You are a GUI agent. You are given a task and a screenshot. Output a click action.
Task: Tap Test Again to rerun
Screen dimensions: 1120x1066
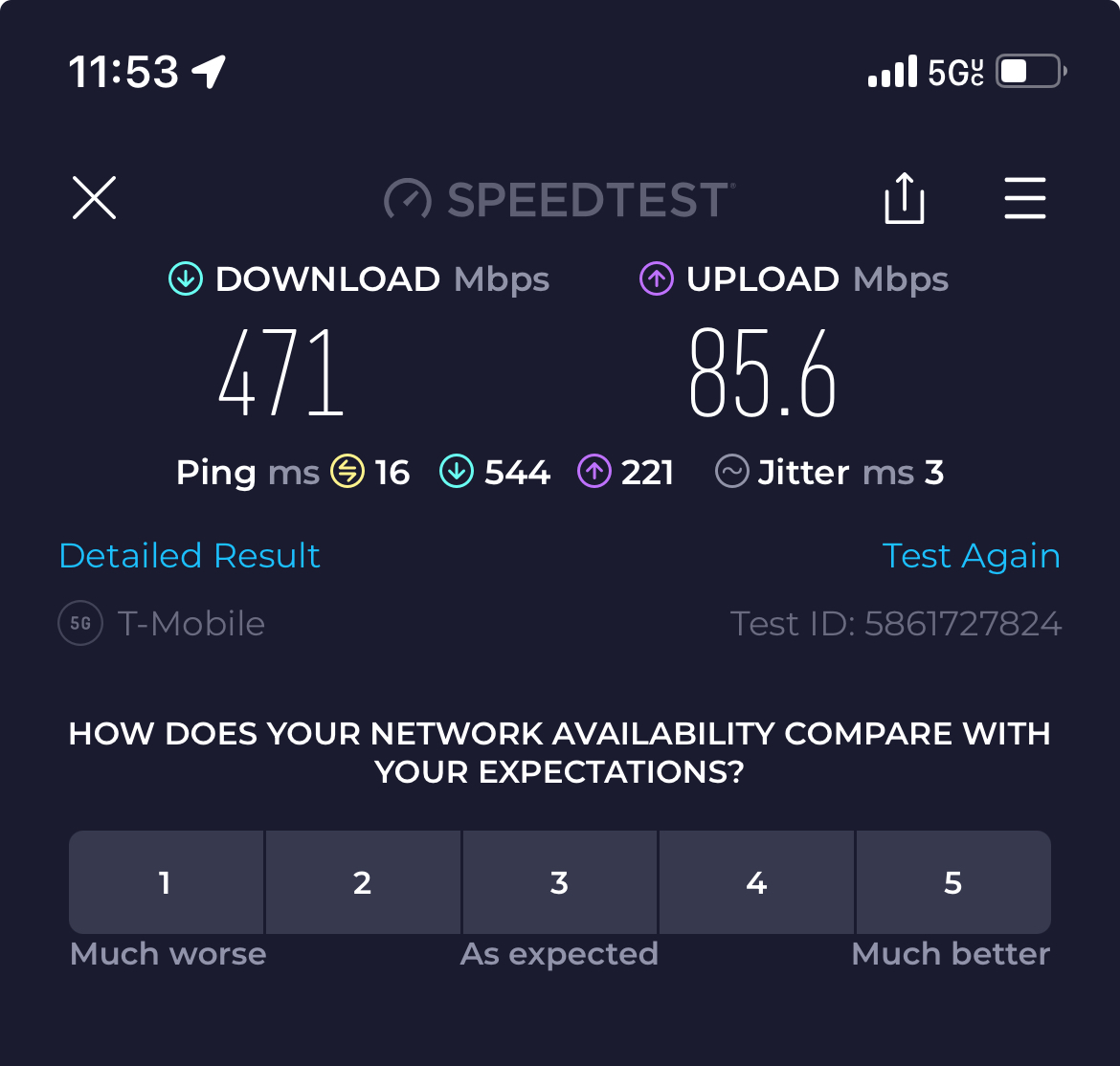click(x=971, y=555)
